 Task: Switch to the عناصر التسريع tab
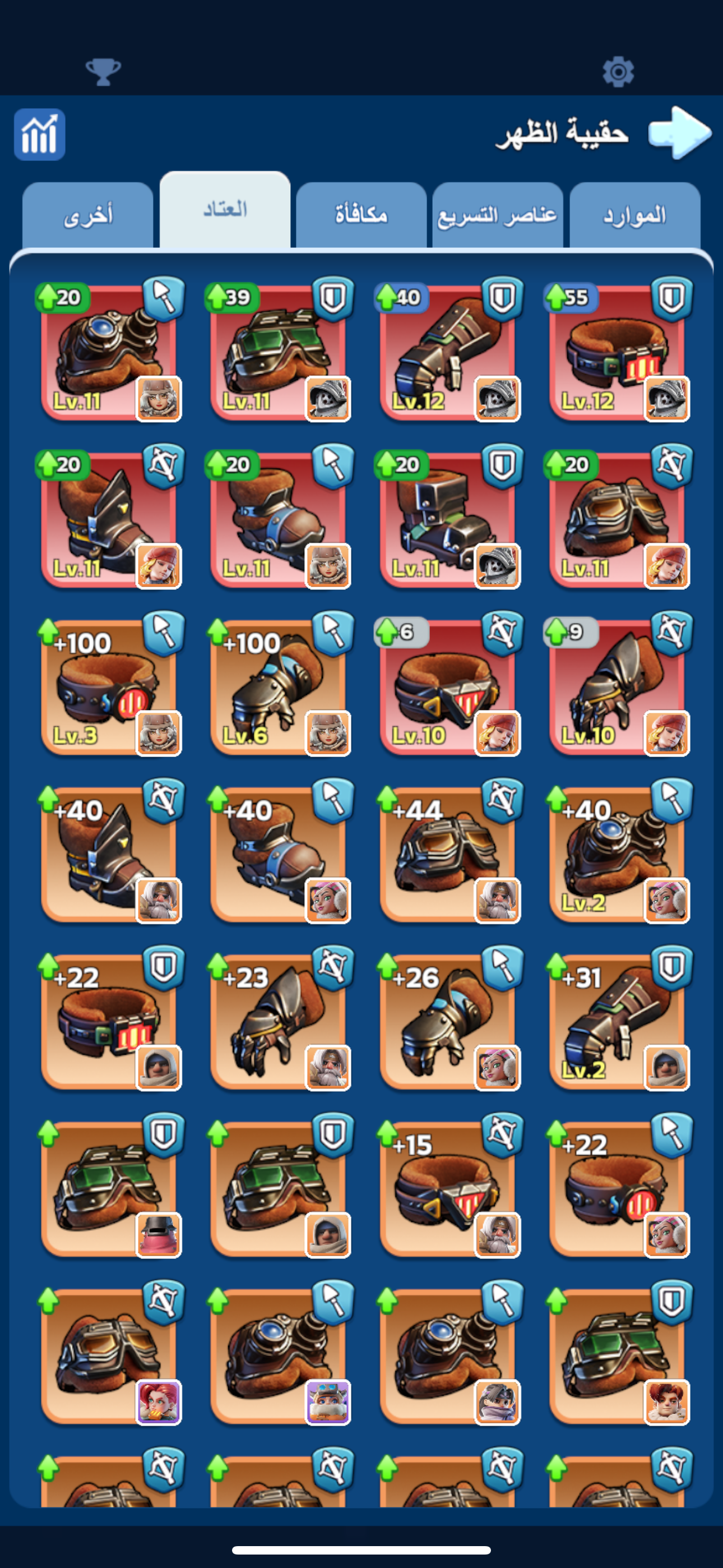click(497, 215)
